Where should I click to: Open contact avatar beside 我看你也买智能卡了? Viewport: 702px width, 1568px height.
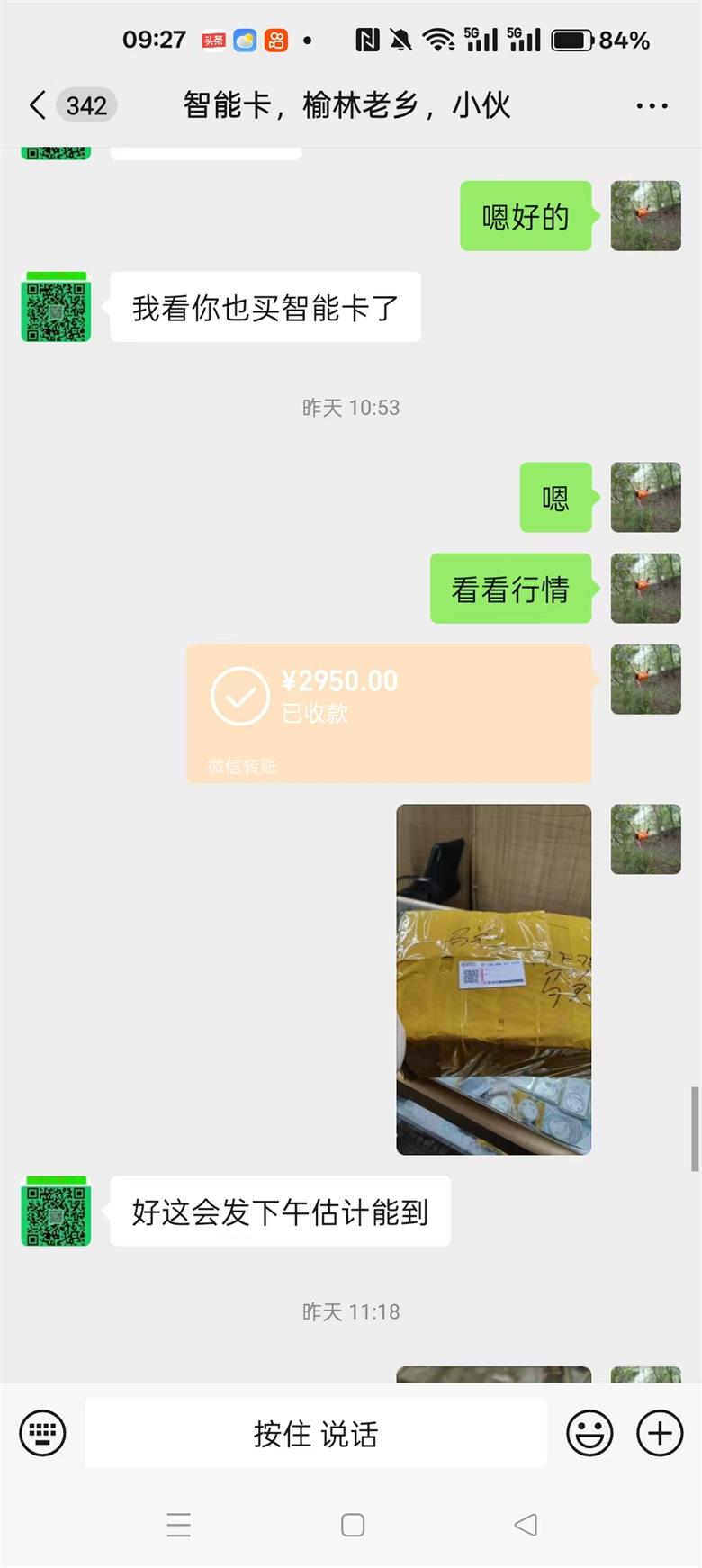56,307
